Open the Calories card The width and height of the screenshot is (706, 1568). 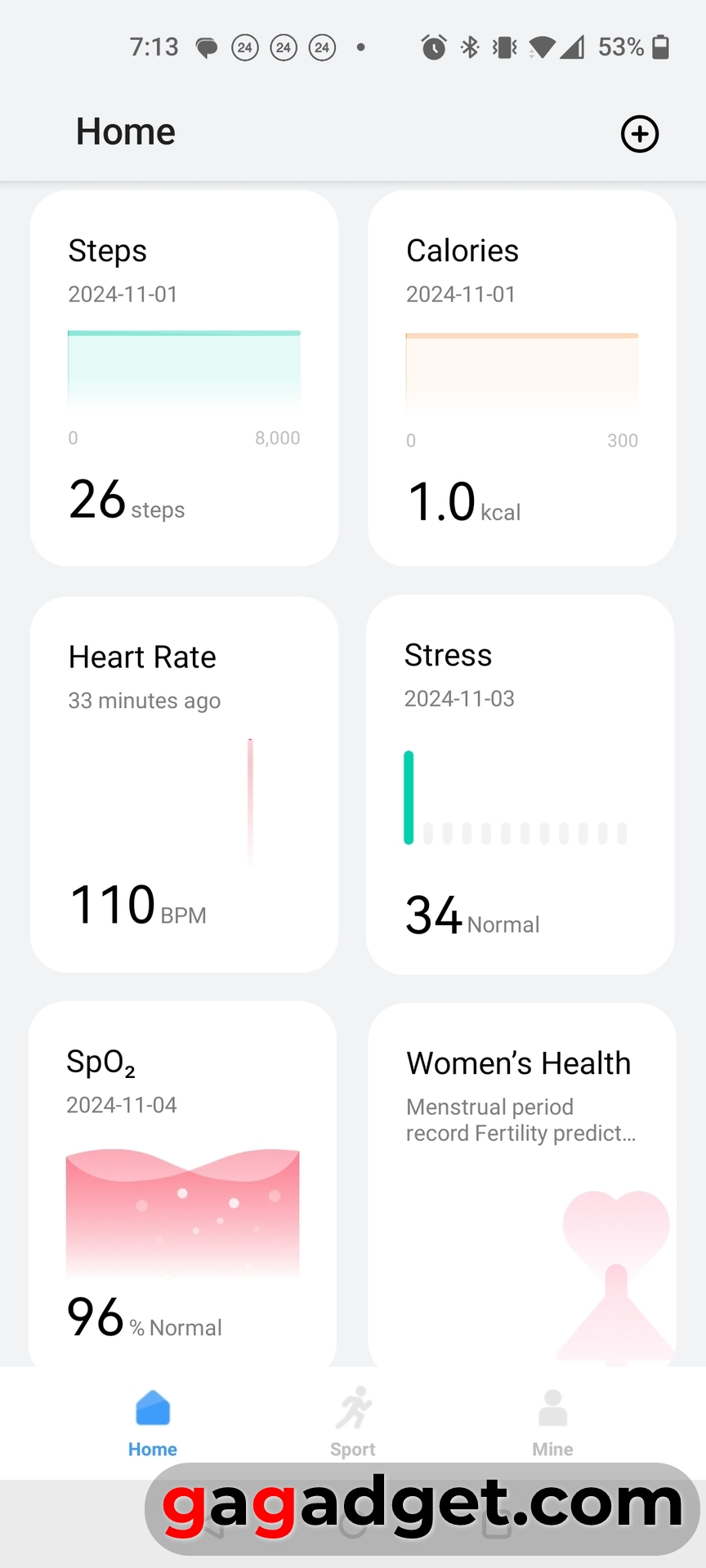coord(521,378)
